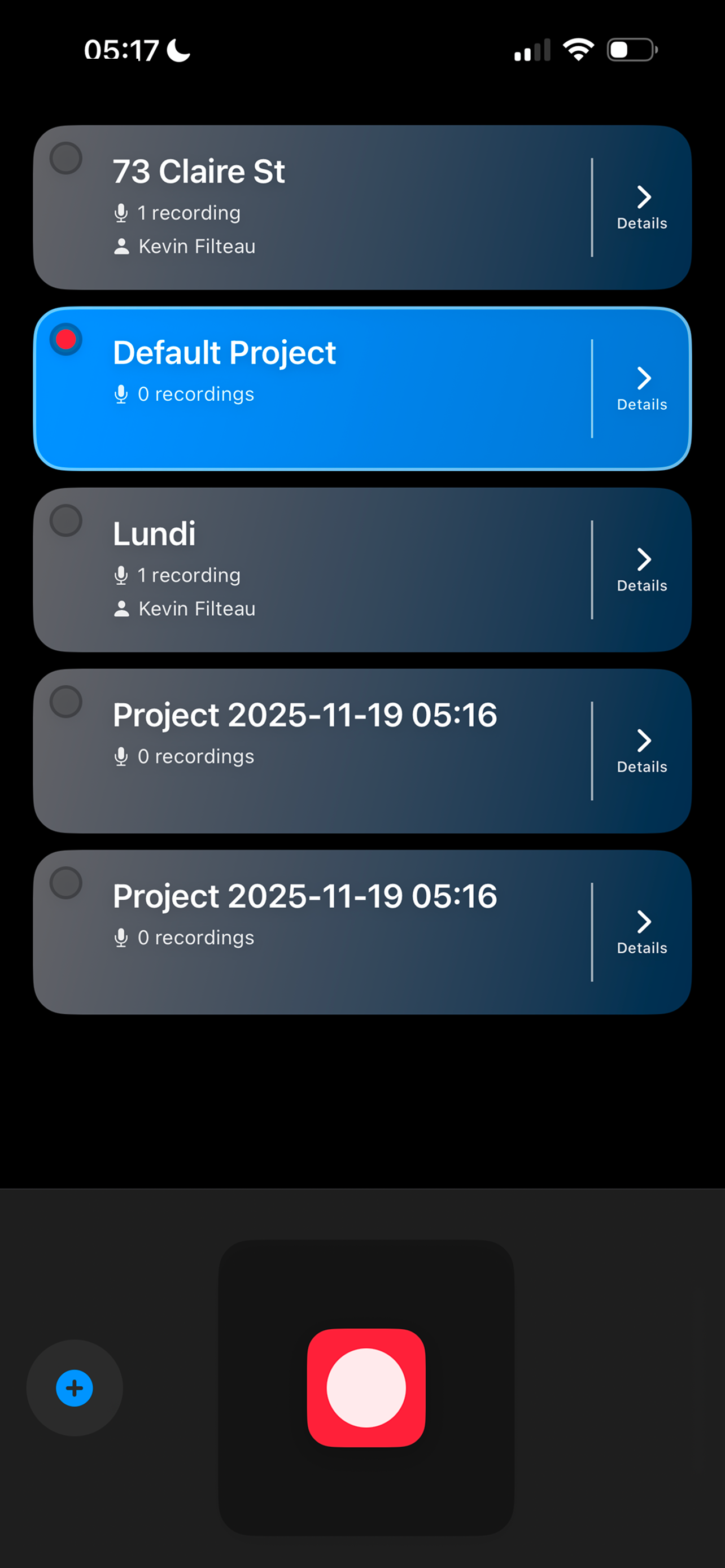
Task: Tap the chevron on the Lundi card
Action: (644, 559)
